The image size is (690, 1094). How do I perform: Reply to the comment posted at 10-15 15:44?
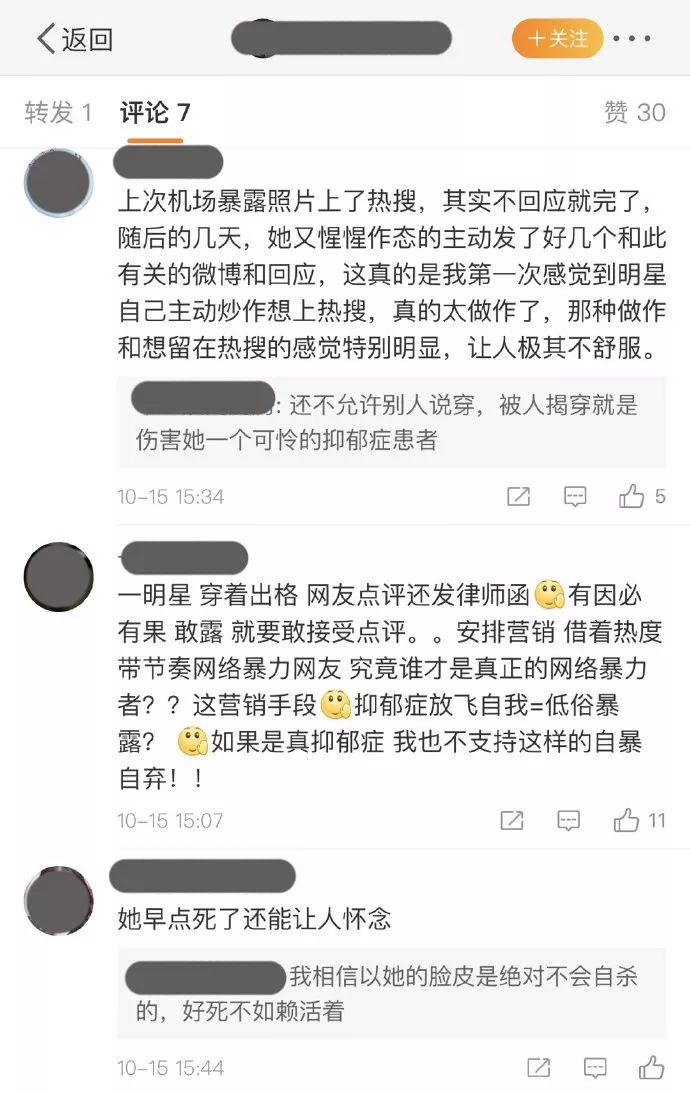595,1067
